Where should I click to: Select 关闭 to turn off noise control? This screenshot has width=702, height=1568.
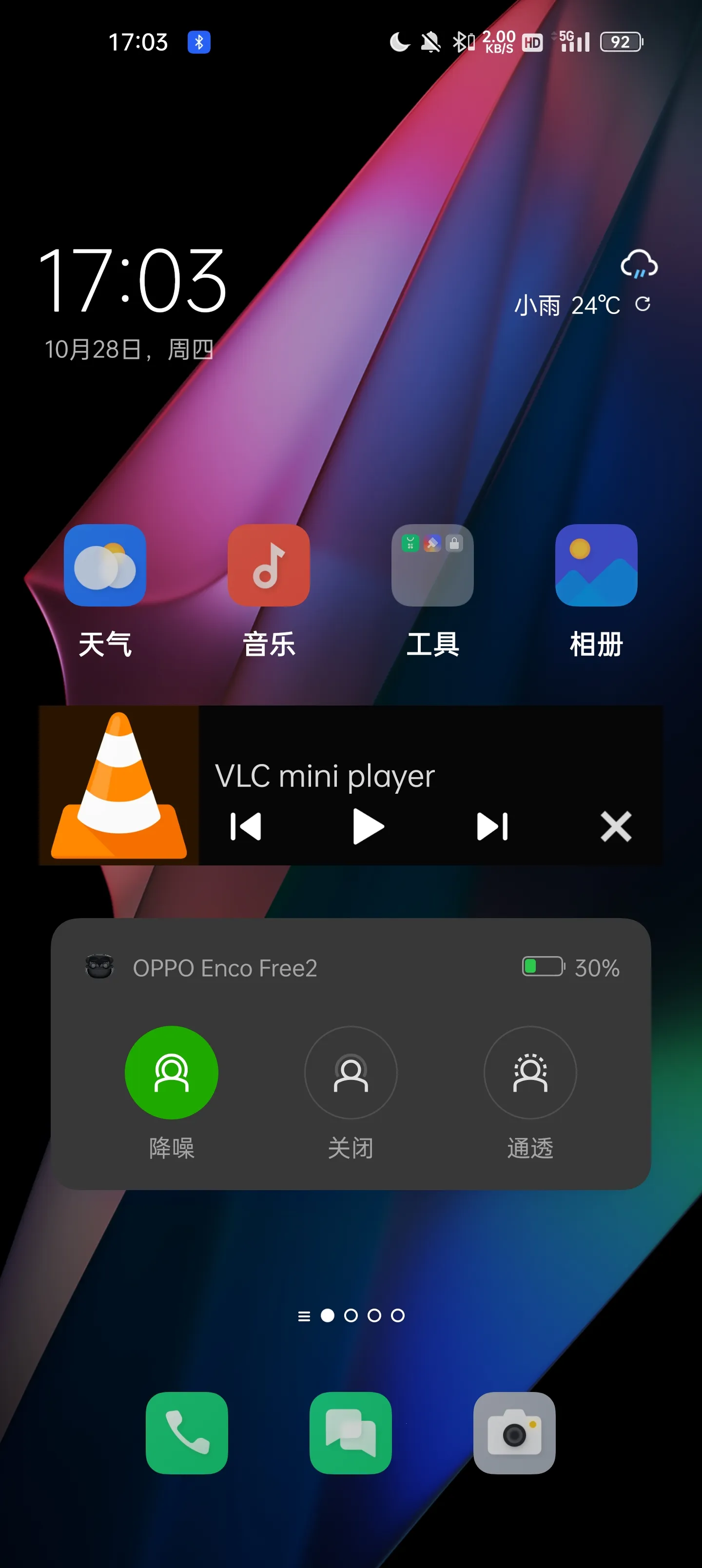point(351,1073)
